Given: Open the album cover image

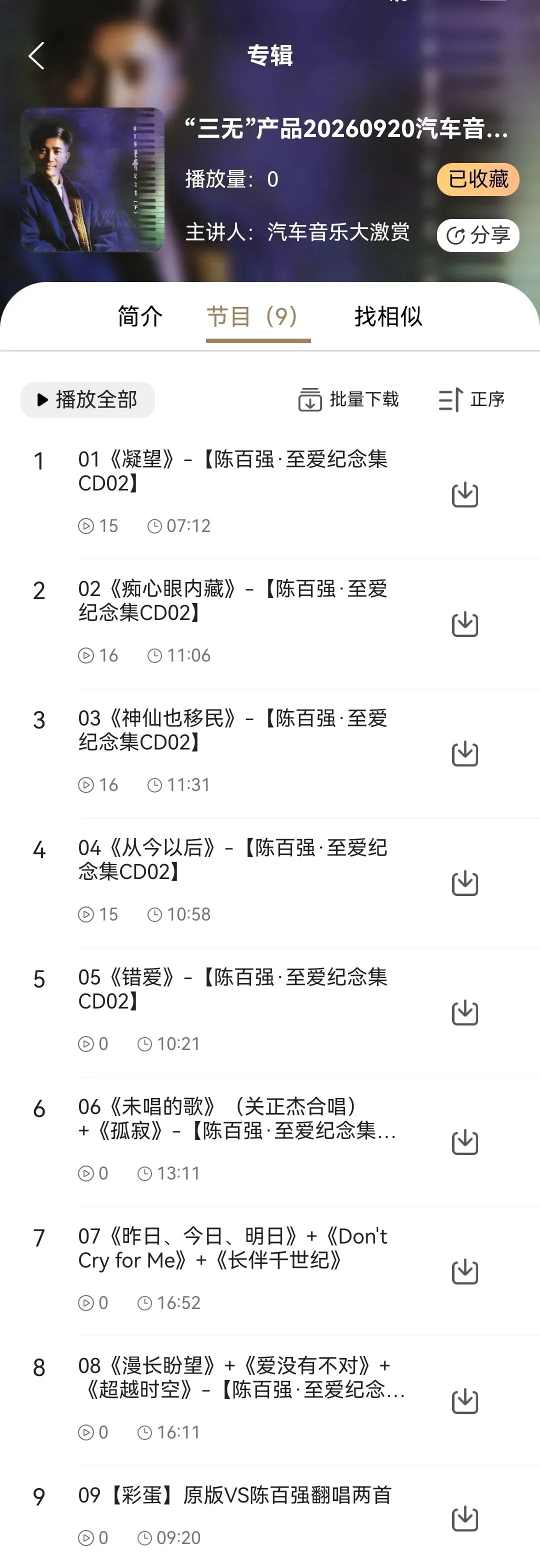Looking at the screenshot, I should pos(92,180).
